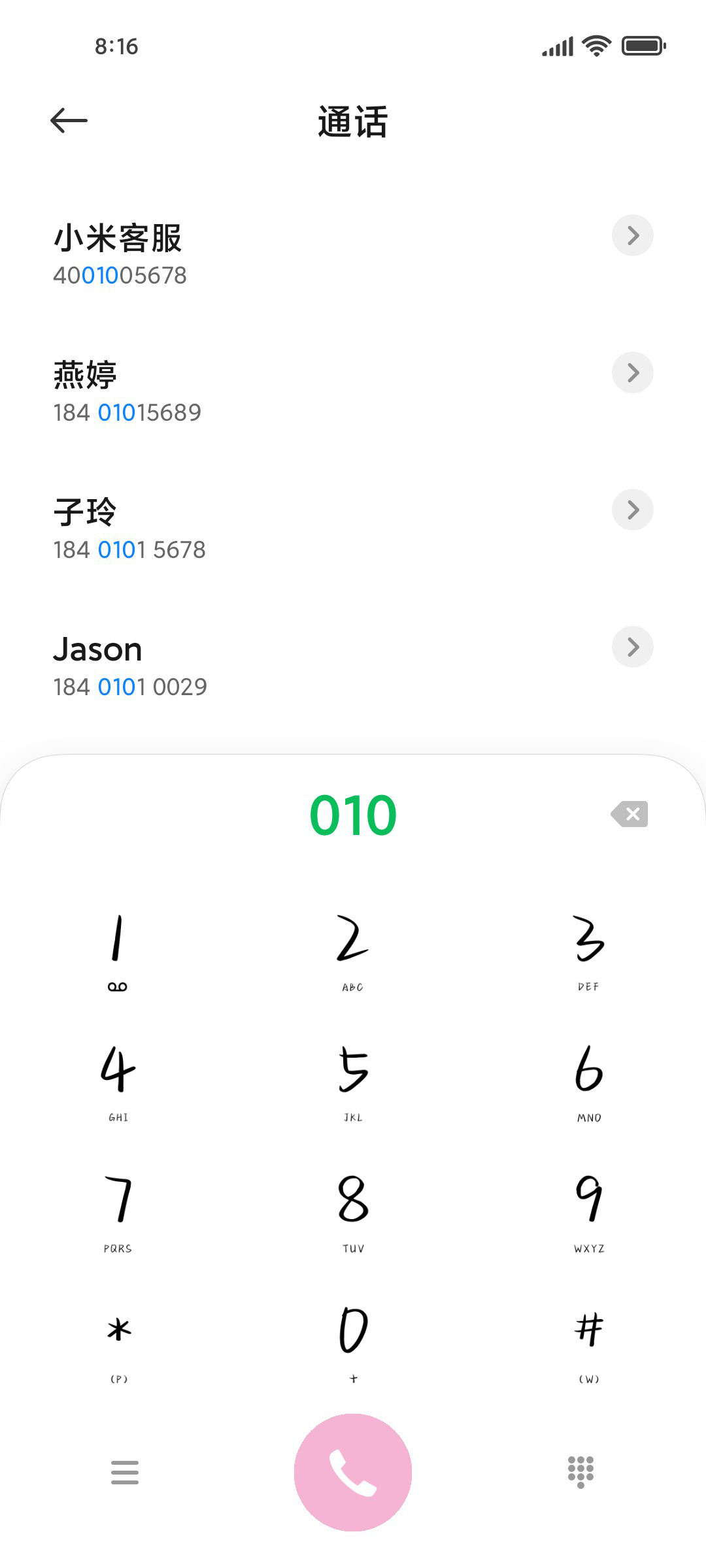706x1568 pixels.
Task: Open details chevron for 小米客服
Action: pos(633,235)
